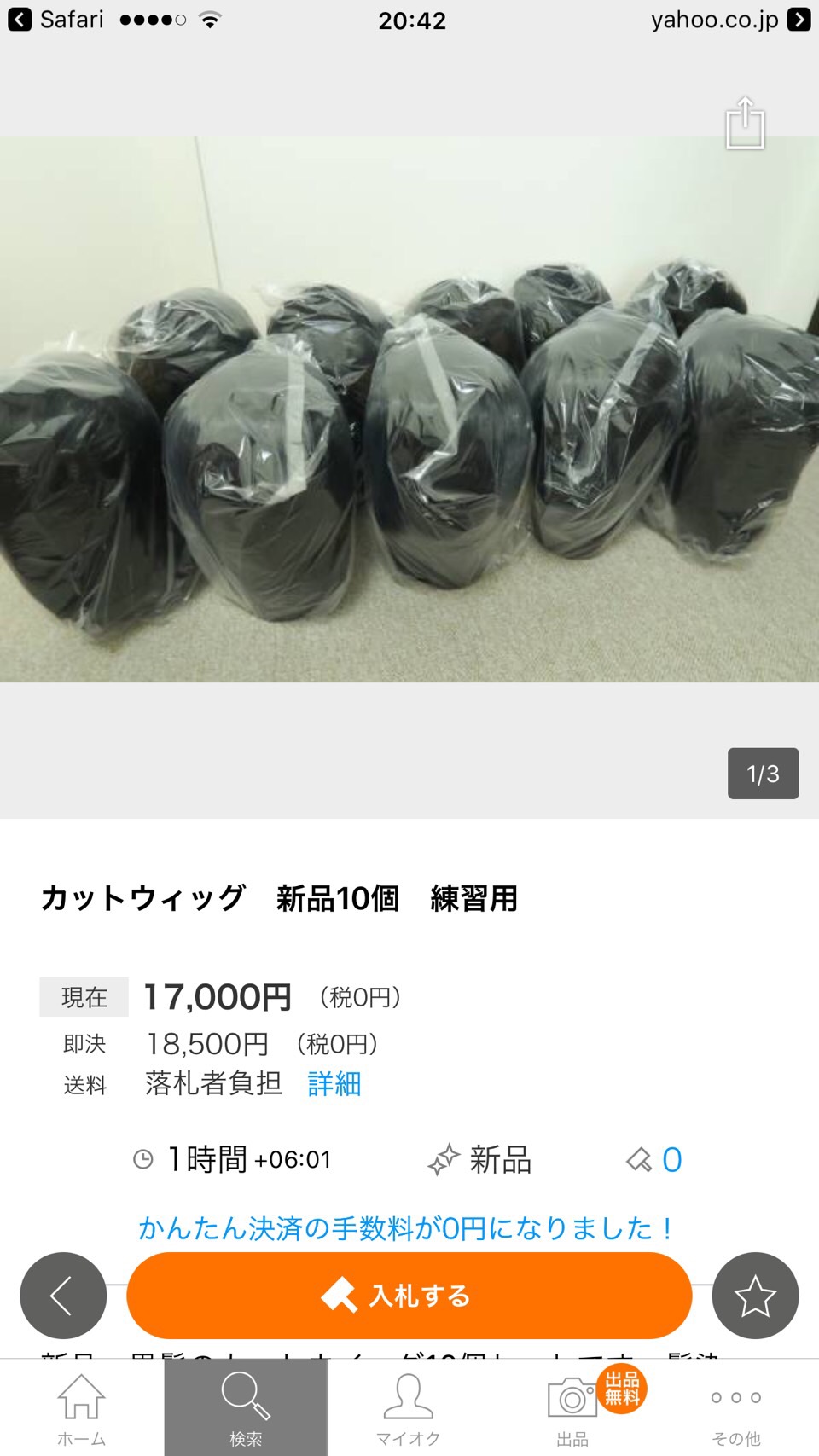Share this auction listing
819x1456 pixels.
tap(745, 124)
